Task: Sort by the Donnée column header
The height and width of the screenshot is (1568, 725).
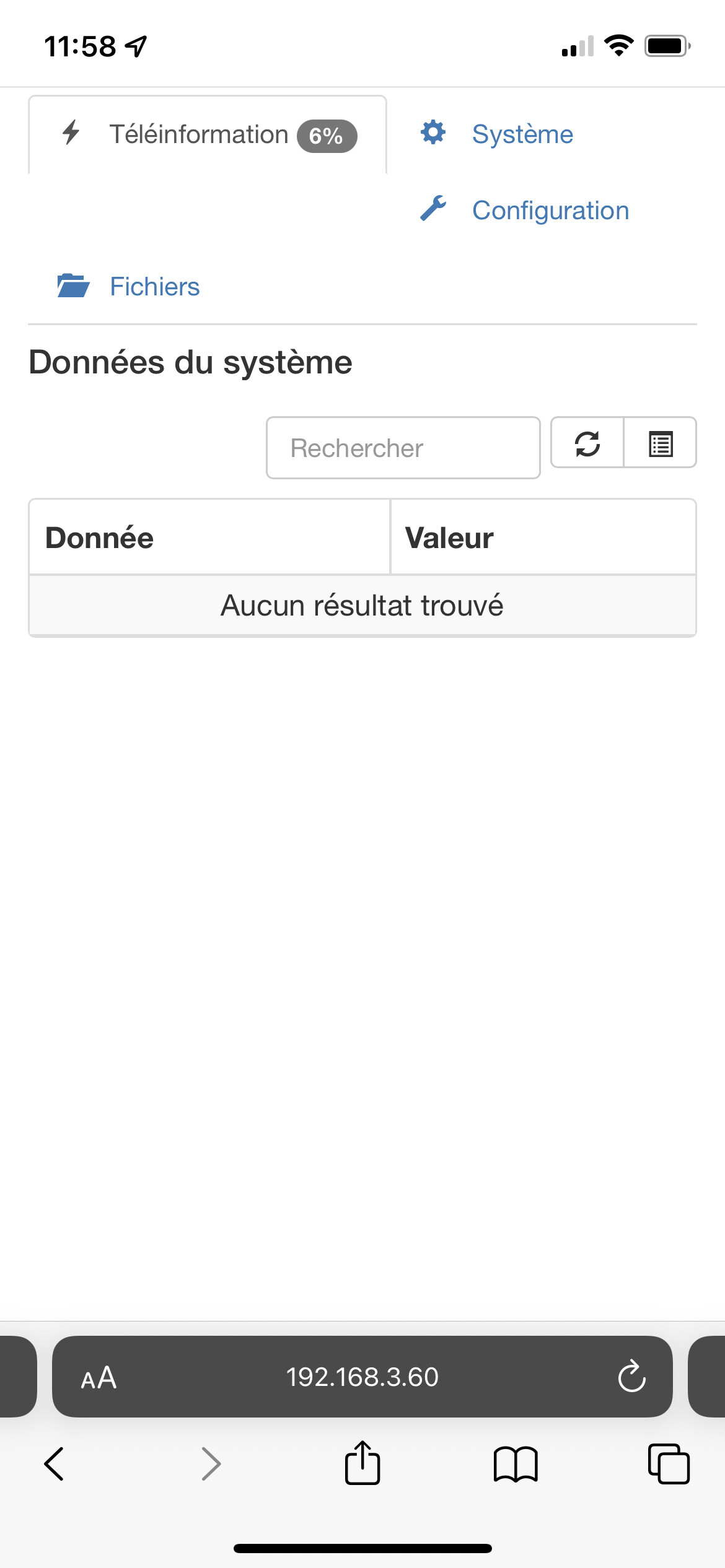Action: tap(209, 538)
